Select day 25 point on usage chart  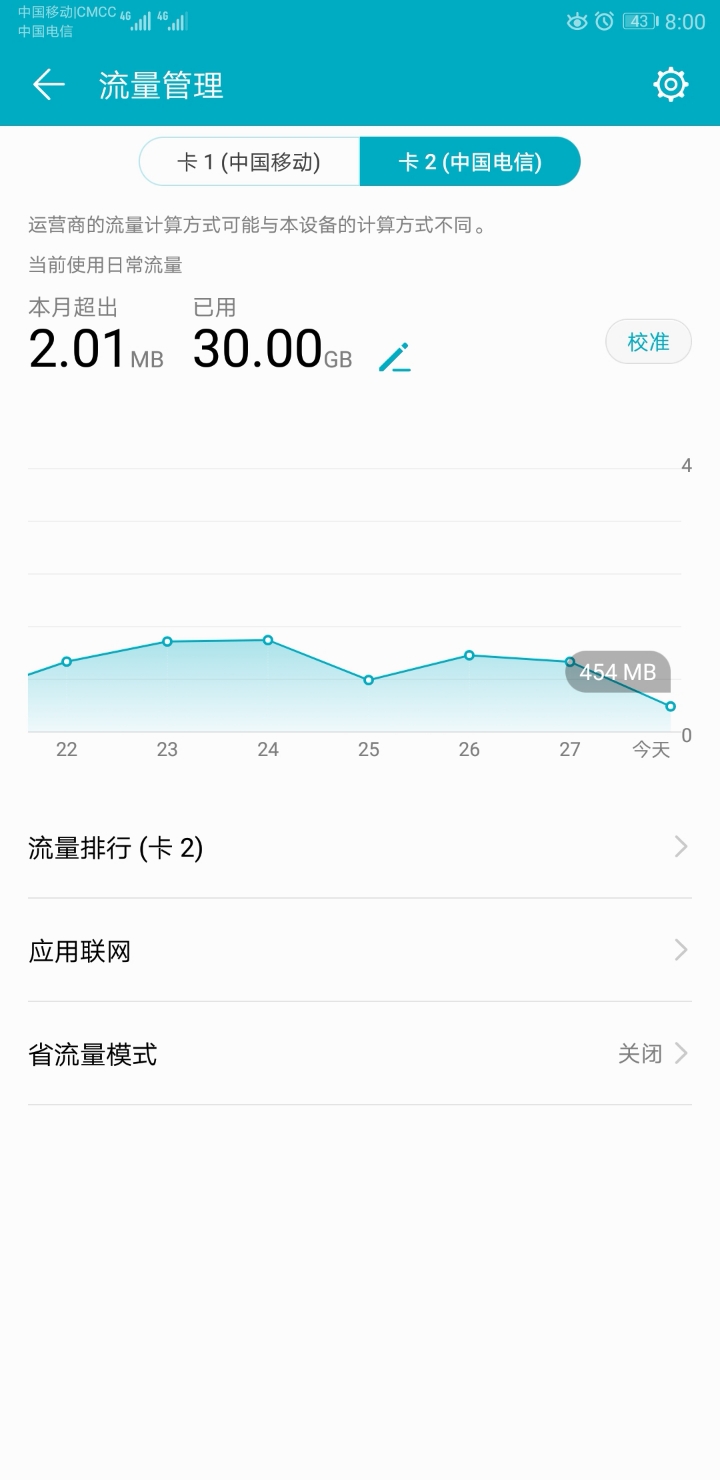[368, 680]
